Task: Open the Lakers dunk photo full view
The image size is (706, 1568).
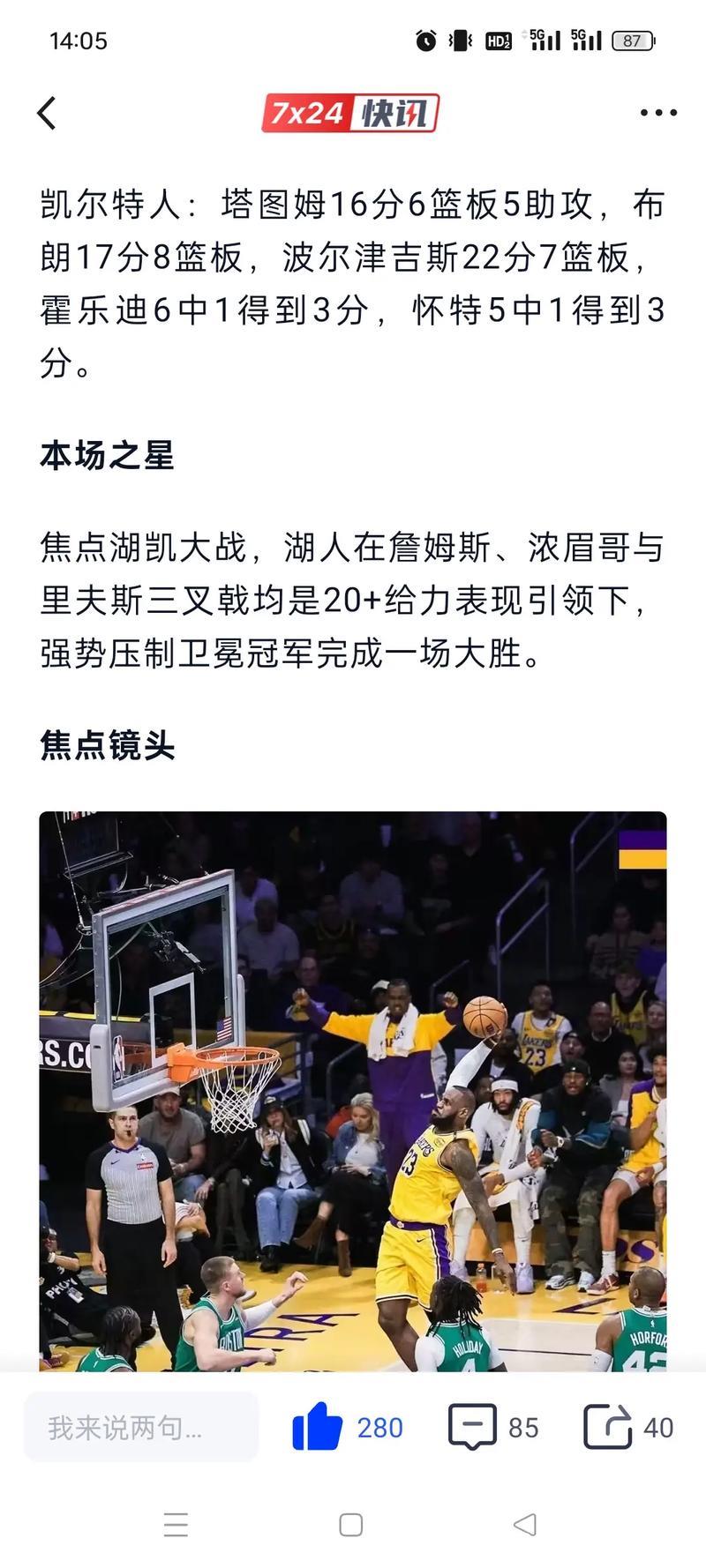Action: tap(353, 1090)
